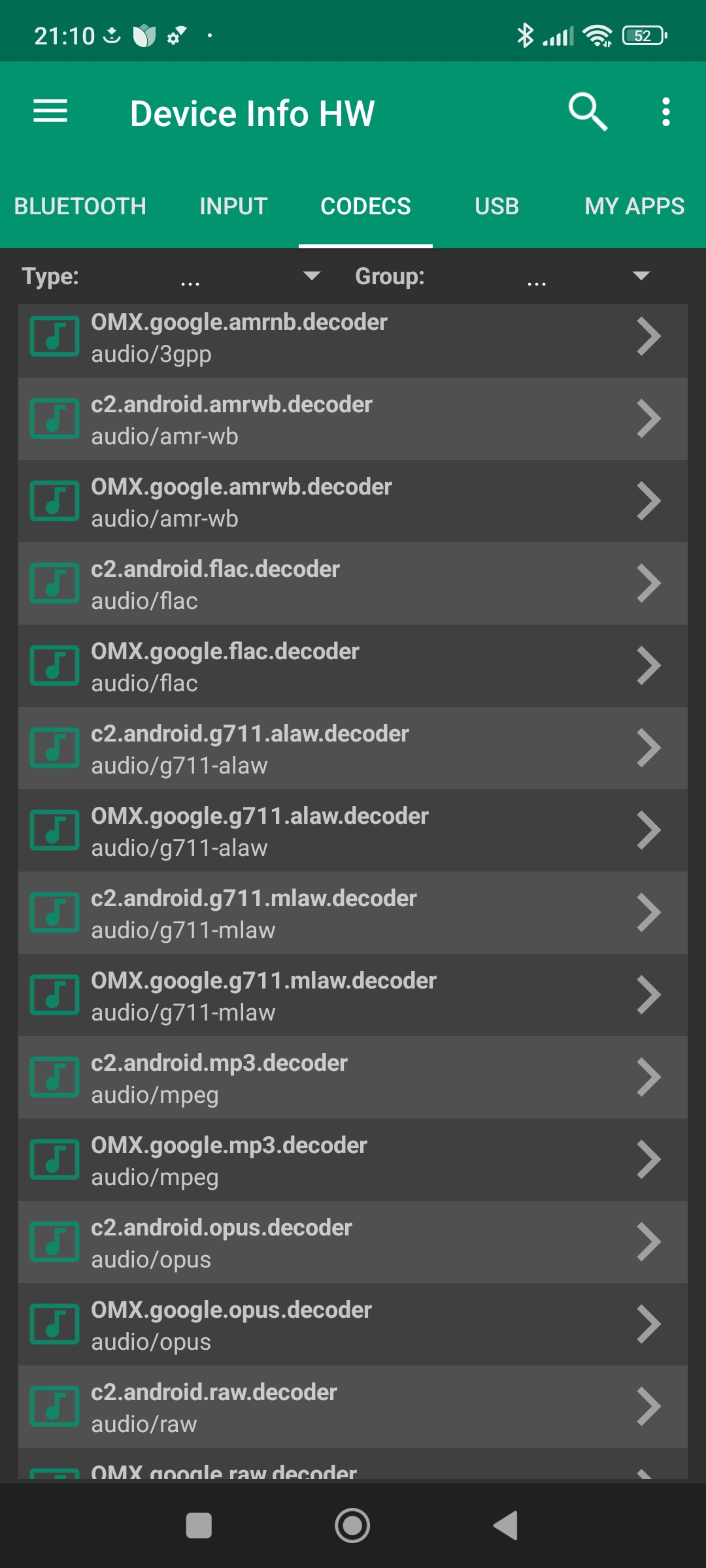View c2.android.flac.decoder codec info
706x1568 pixels.
coord(353,584)
